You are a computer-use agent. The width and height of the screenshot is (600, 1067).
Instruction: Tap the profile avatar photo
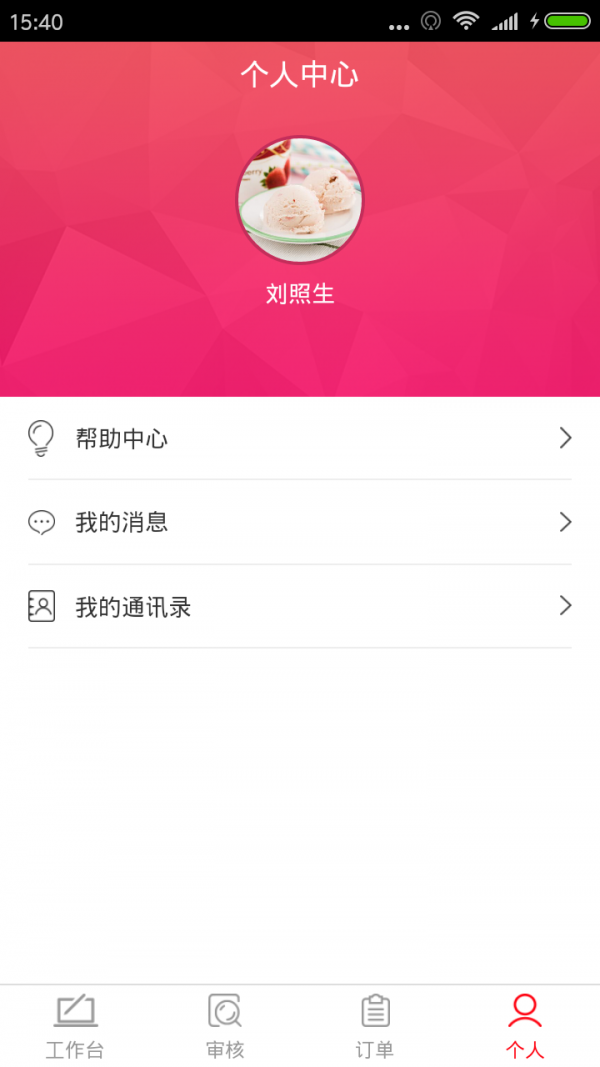pyautogui.click(x=300, y=199)
